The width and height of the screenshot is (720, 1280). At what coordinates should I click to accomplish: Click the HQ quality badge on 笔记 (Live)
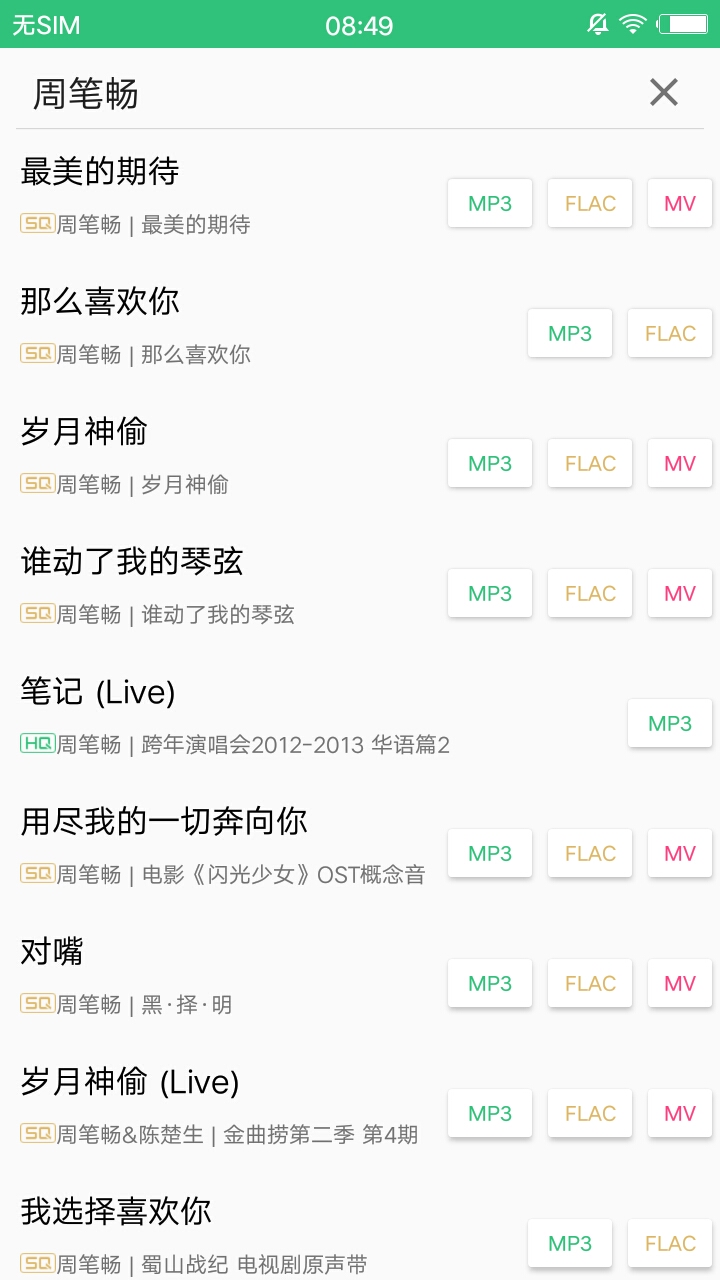point(33,745)
